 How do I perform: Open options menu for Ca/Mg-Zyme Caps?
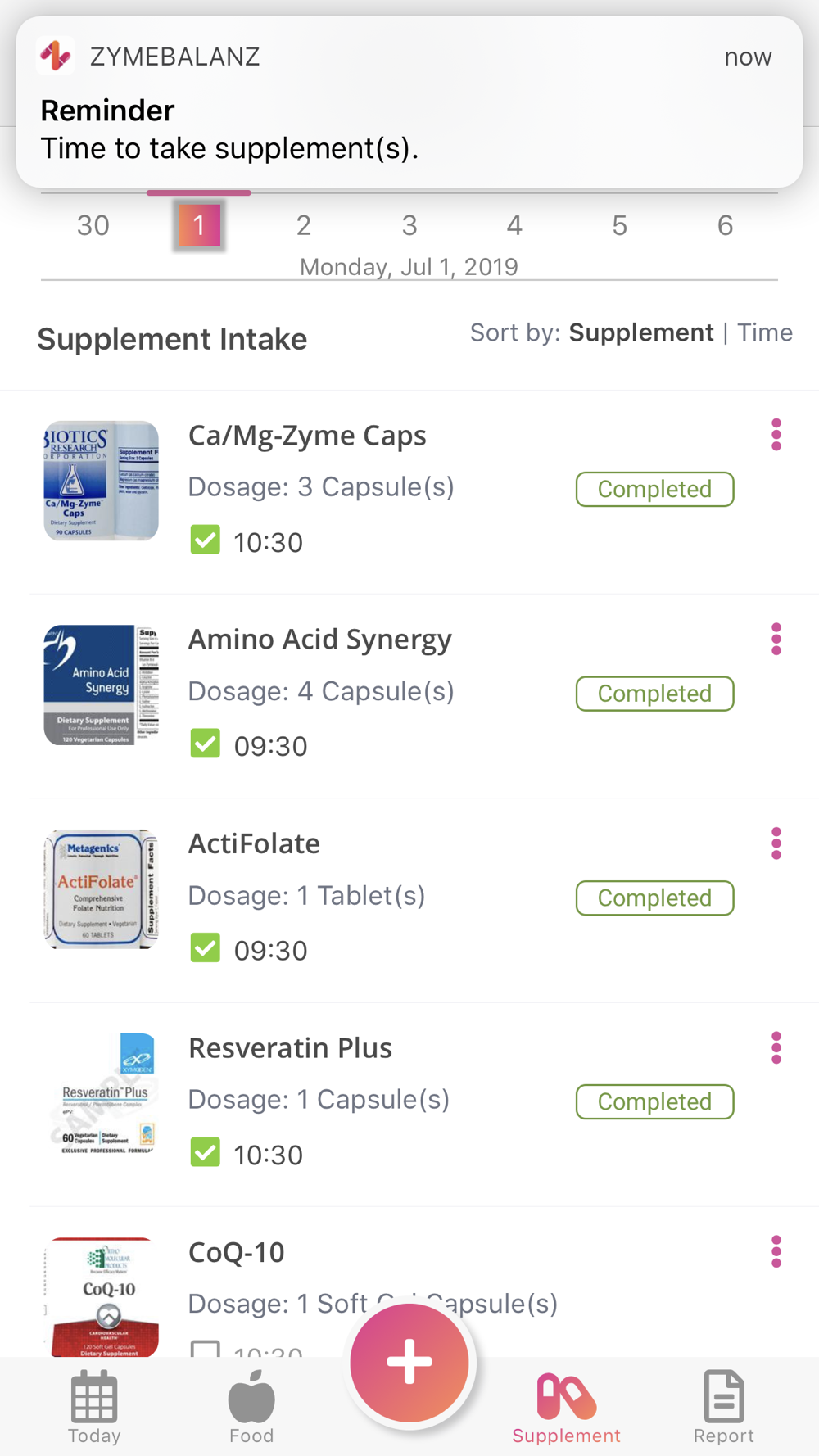tap(776, 435)
